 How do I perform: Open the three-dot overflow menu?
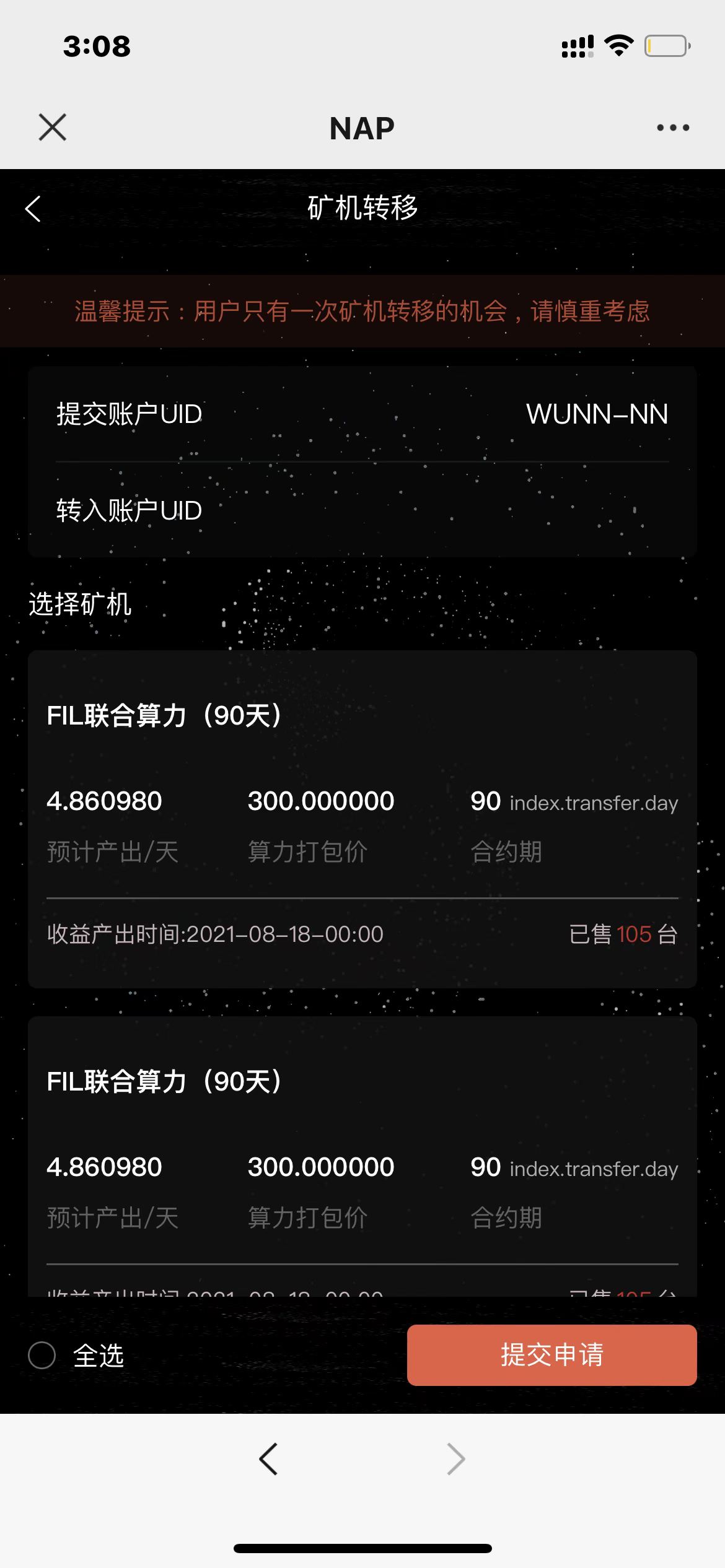673,128
